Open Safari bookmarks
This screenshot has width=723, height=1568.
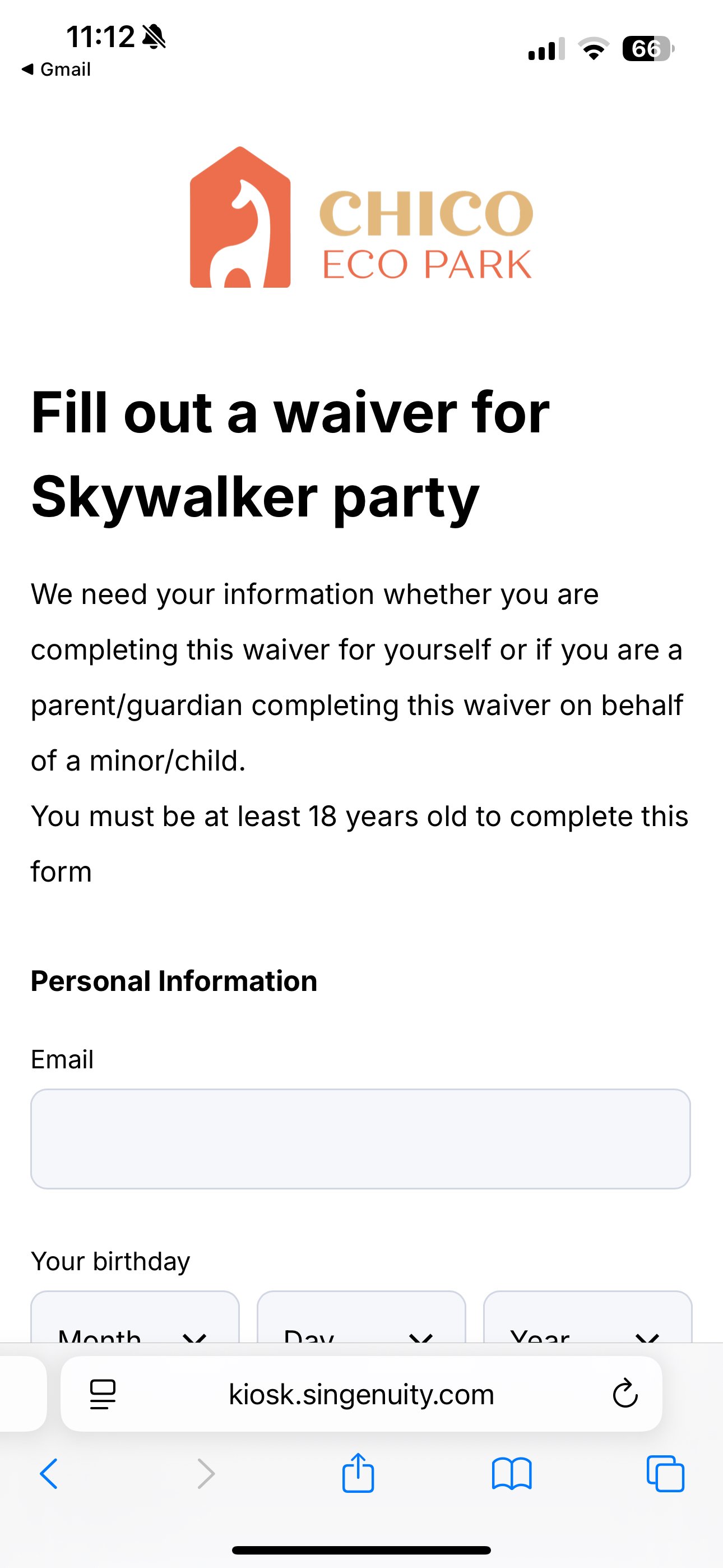coord(511,1474)
